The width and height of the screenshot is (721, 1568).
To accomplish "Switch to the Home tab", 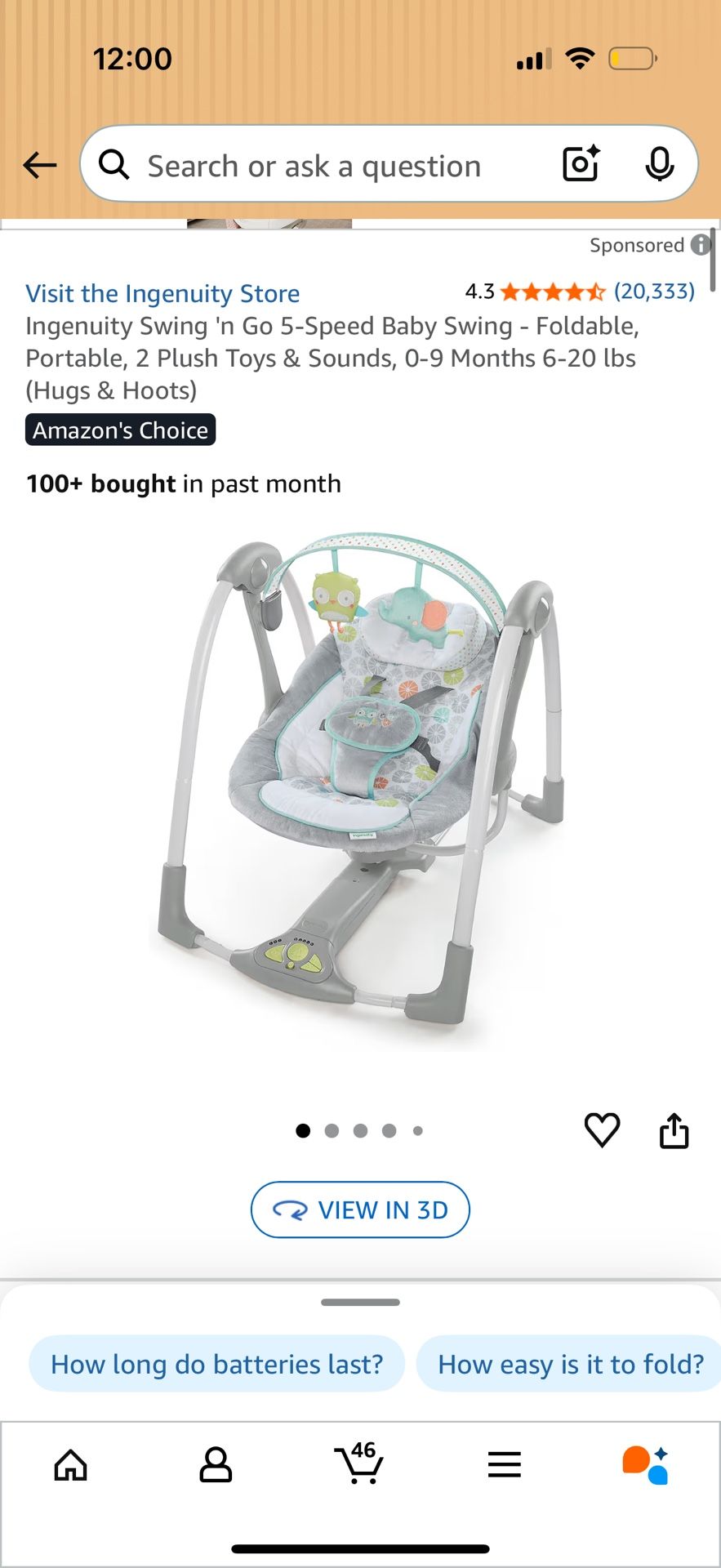I will (x=71, y=1463).
